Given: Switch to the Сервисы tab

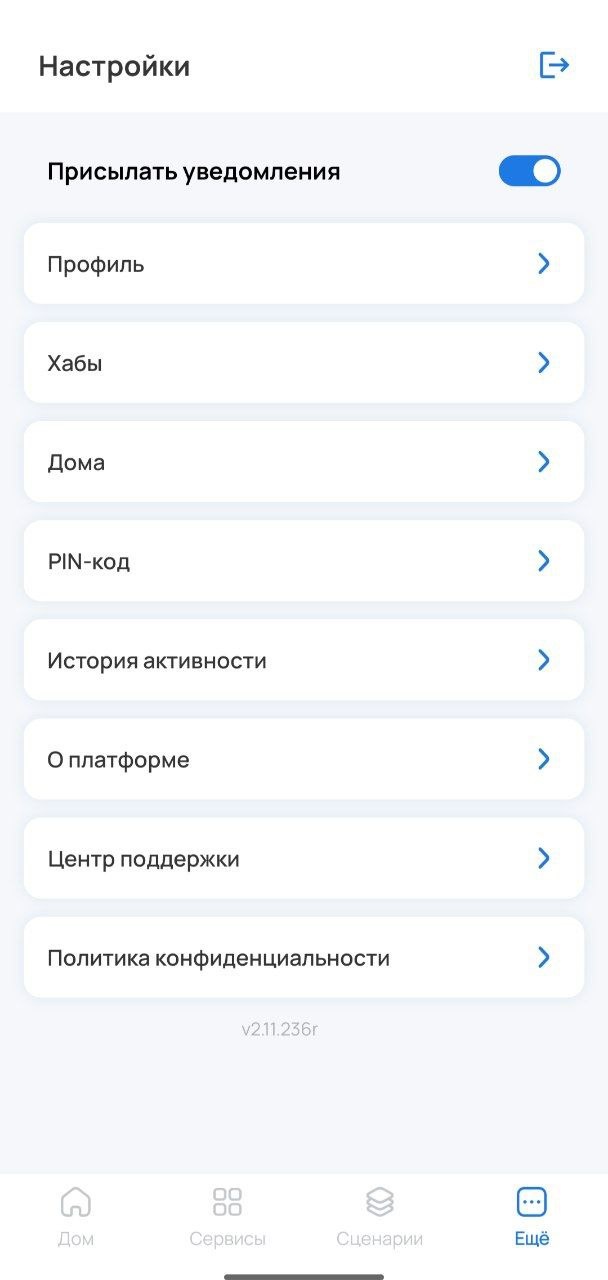Looking at the screenshot, I should 228,1215.
